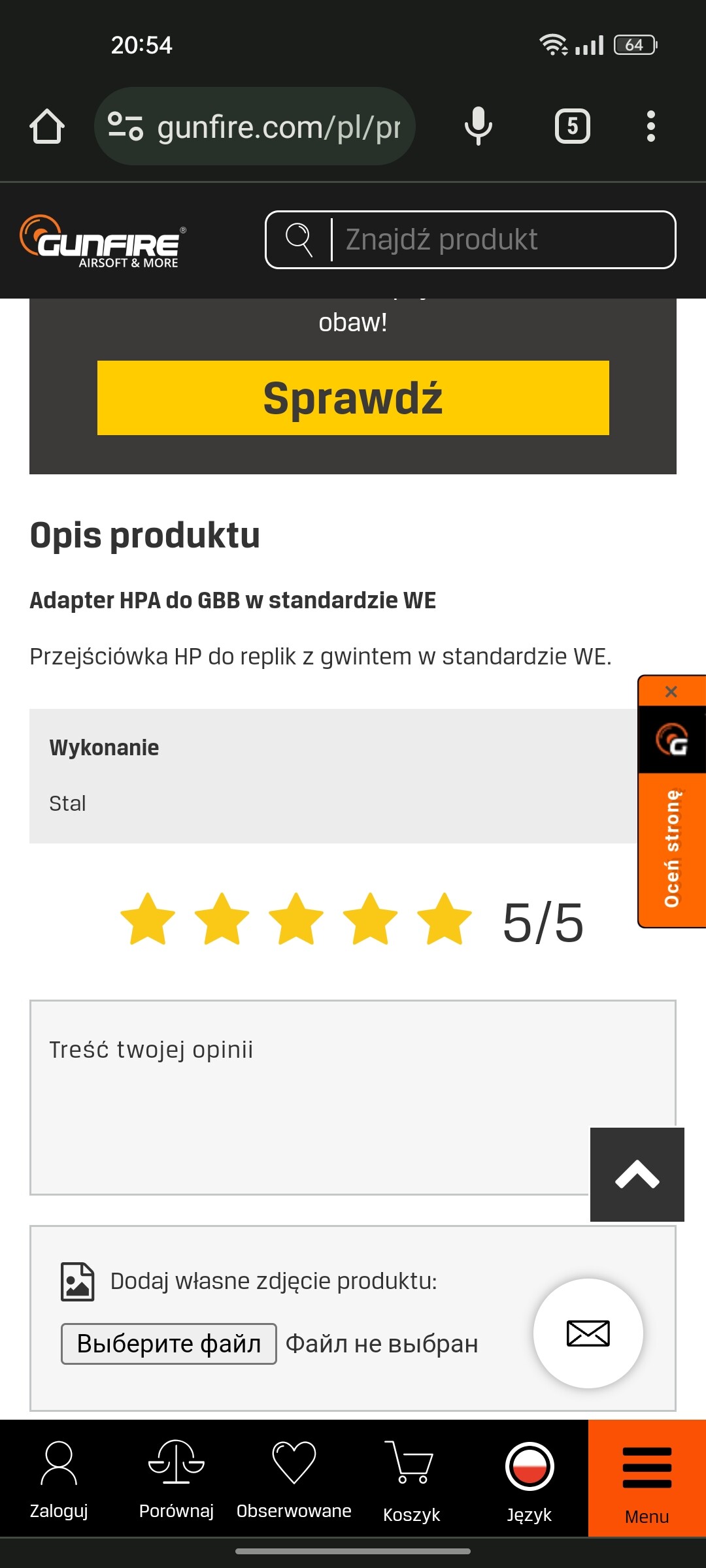
Task: Open the gunfire.com address bar
Action: click(255, 126)
